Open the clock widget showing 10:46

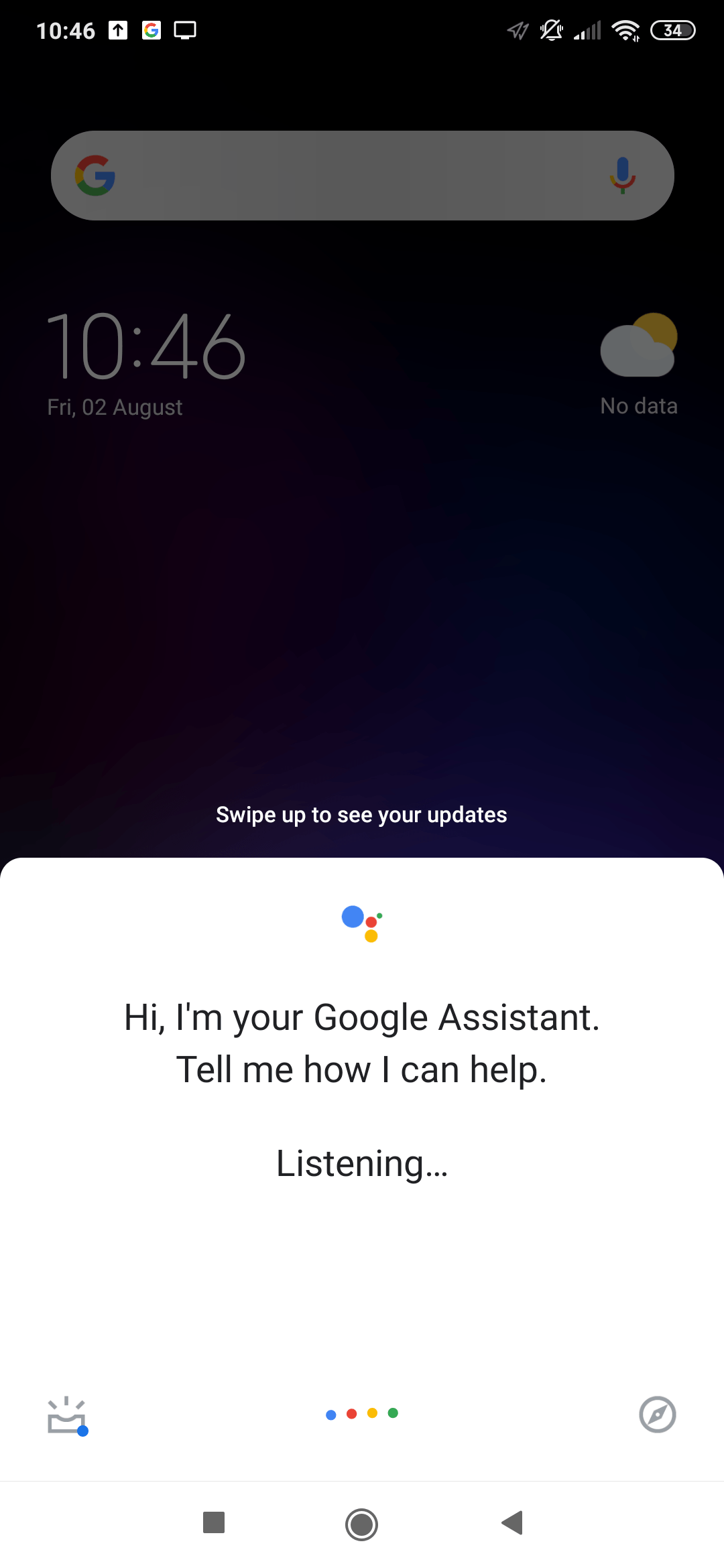point(145,348)
